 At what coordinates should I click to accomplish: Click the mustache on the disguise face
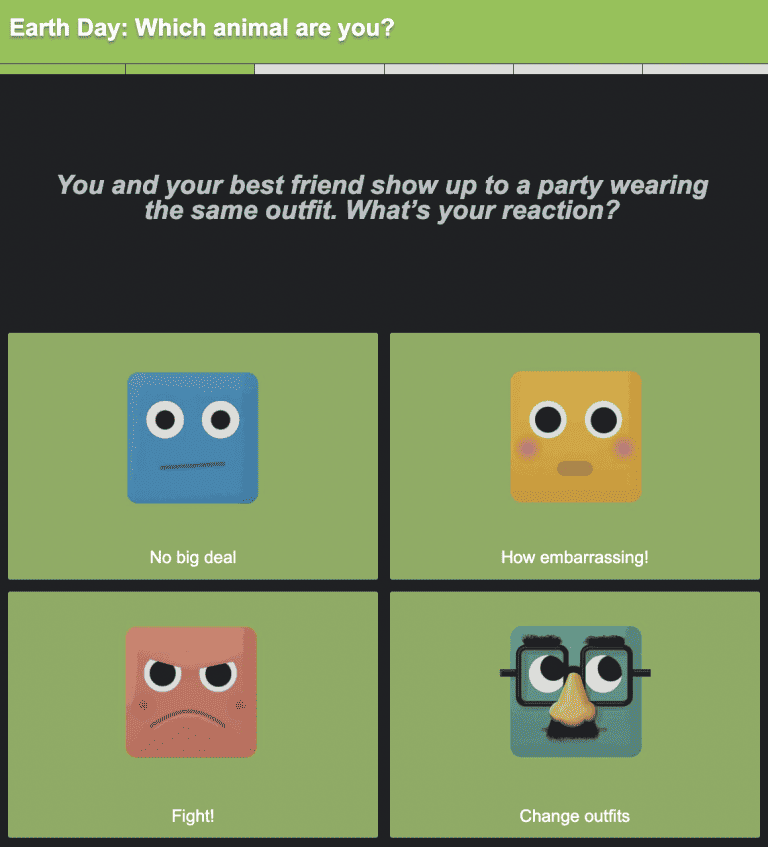574,733
